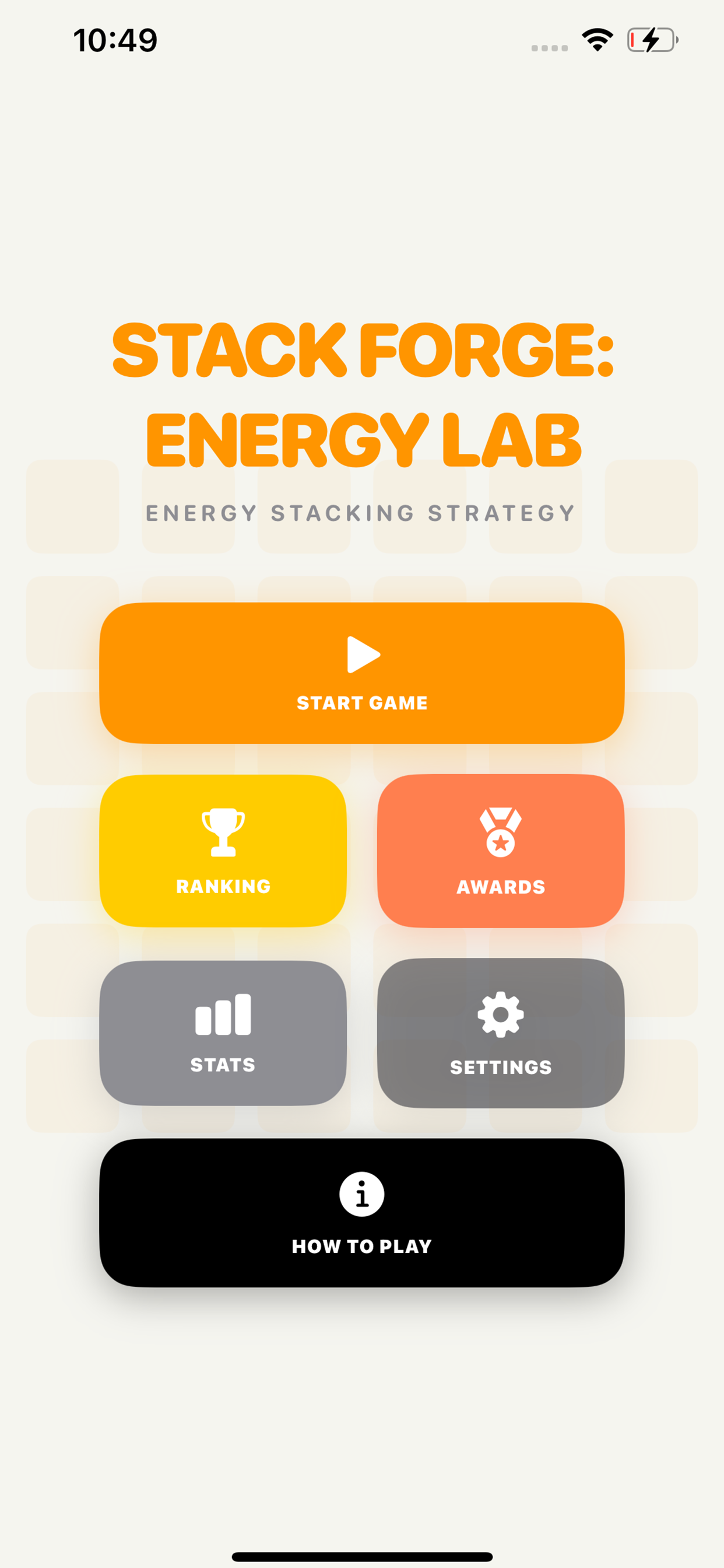Open the Ranking leaderboard
Image resolution: width=724 pixels, height=1568 pixels.
223,850
